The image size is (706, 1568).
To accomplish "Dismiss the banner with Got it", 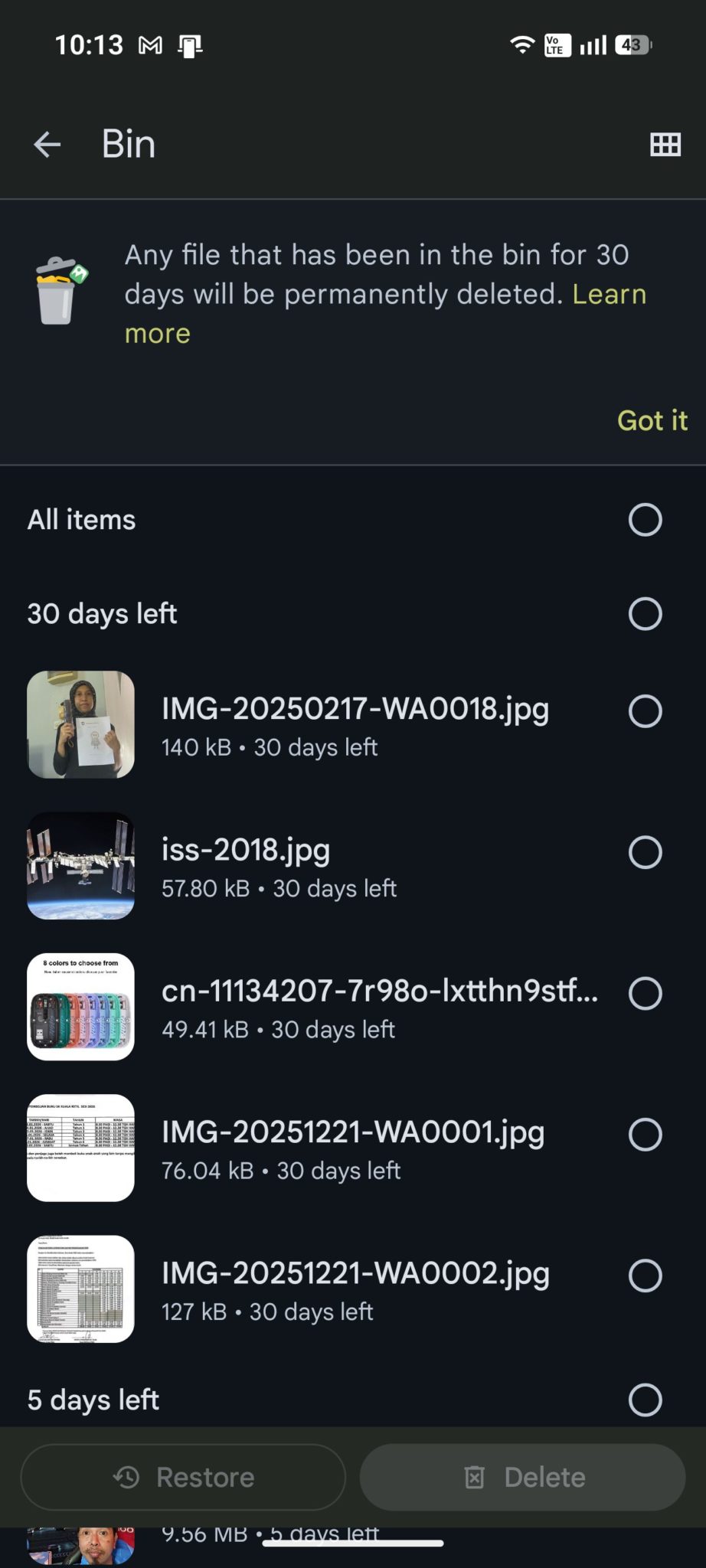I will point(652,420).
